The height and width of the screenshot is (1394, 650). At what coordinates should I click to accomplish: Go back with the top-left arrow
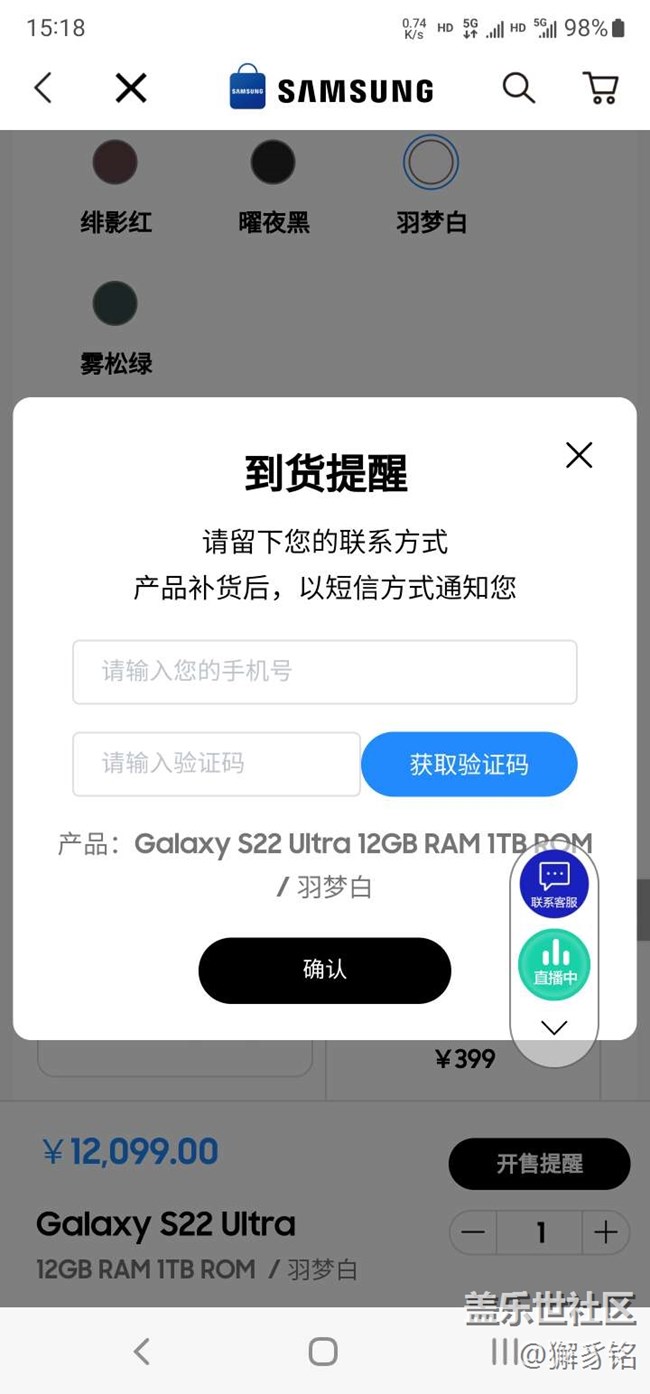[43, 89]
